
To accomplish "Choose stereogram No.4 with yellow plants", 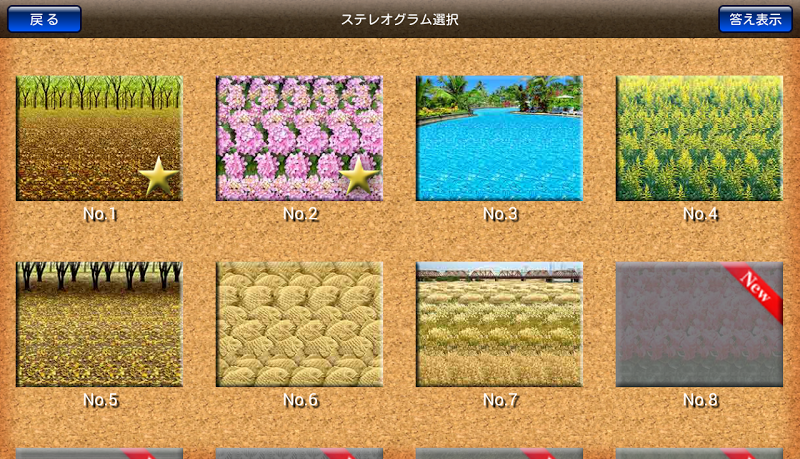I will click(x=699, y=138).
